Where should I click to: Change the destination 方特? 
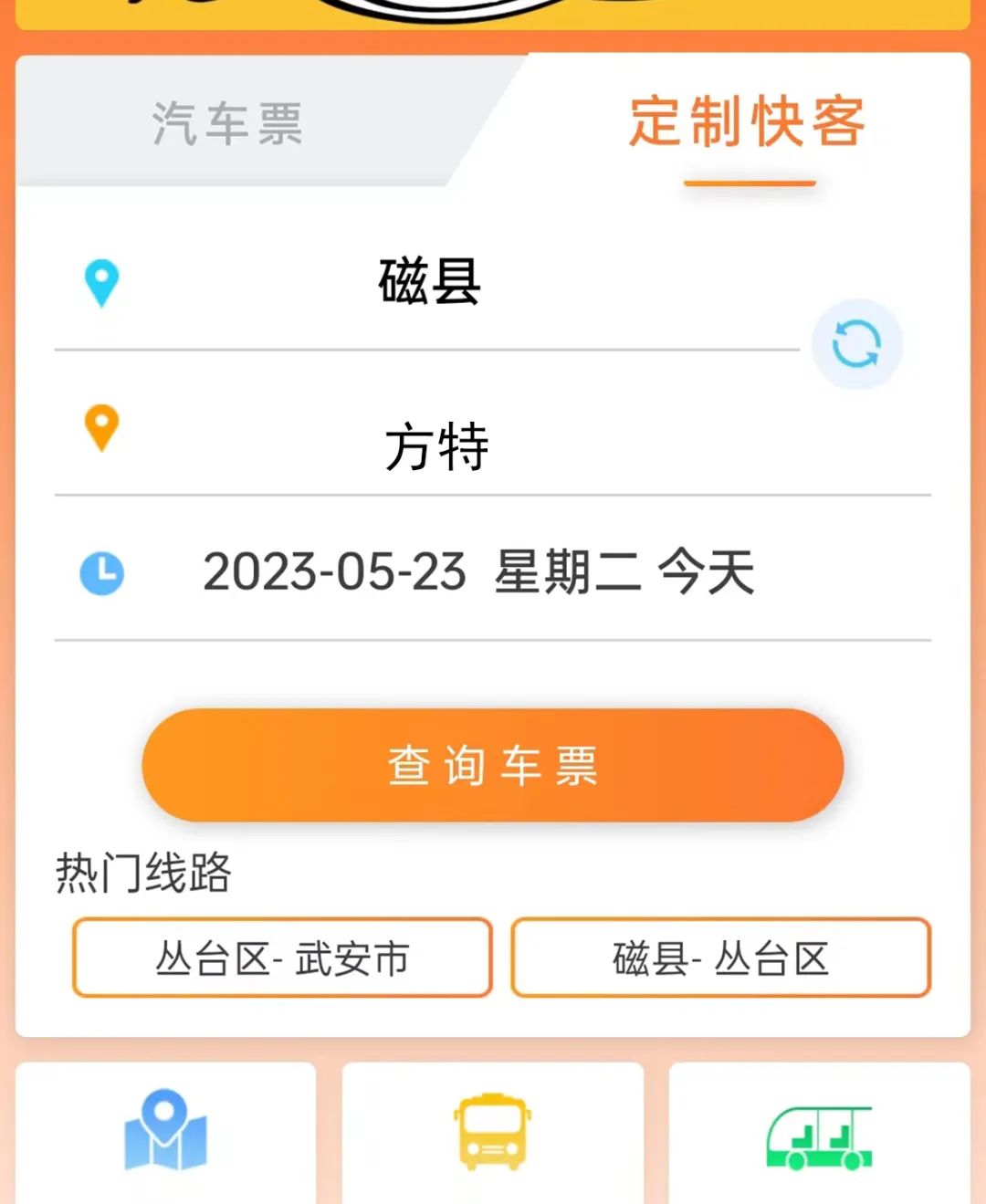click(x=436, y=446)
